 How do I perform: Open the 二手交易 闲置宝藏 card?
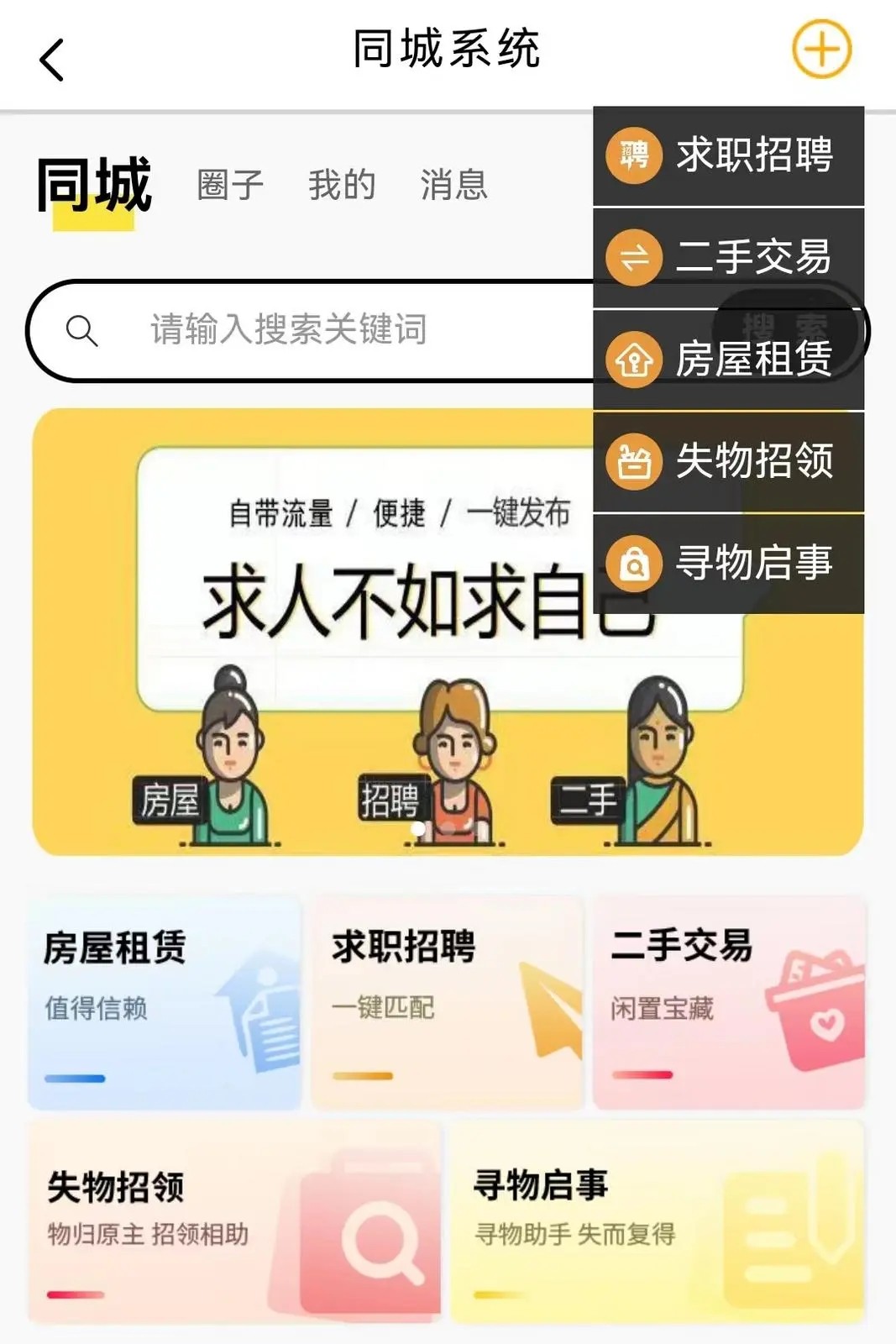[729, 1002]
